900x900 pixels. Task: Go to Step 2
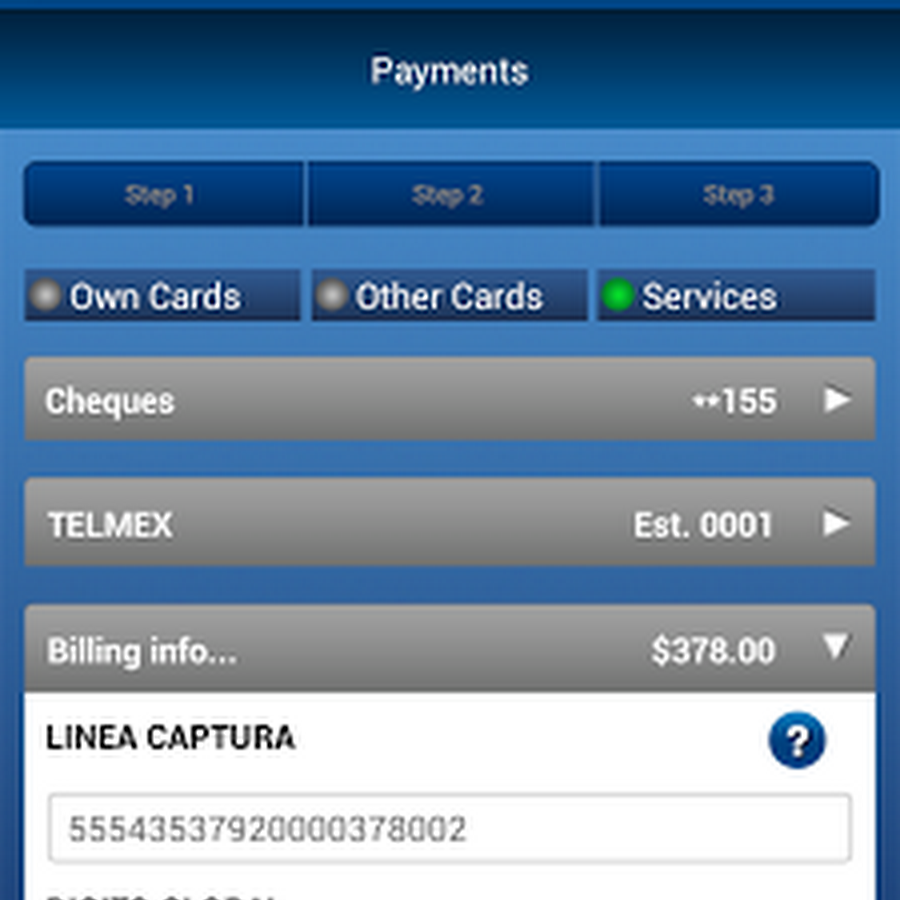[449, 194]
